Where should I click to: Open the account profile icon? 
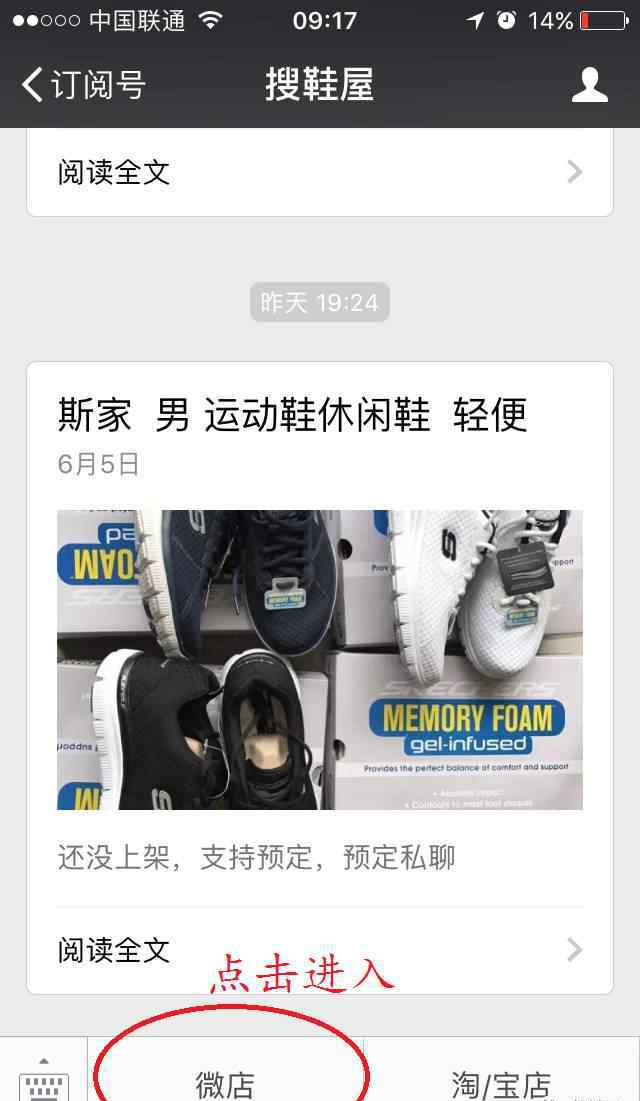pyautogui.click(x=589, y=85)
